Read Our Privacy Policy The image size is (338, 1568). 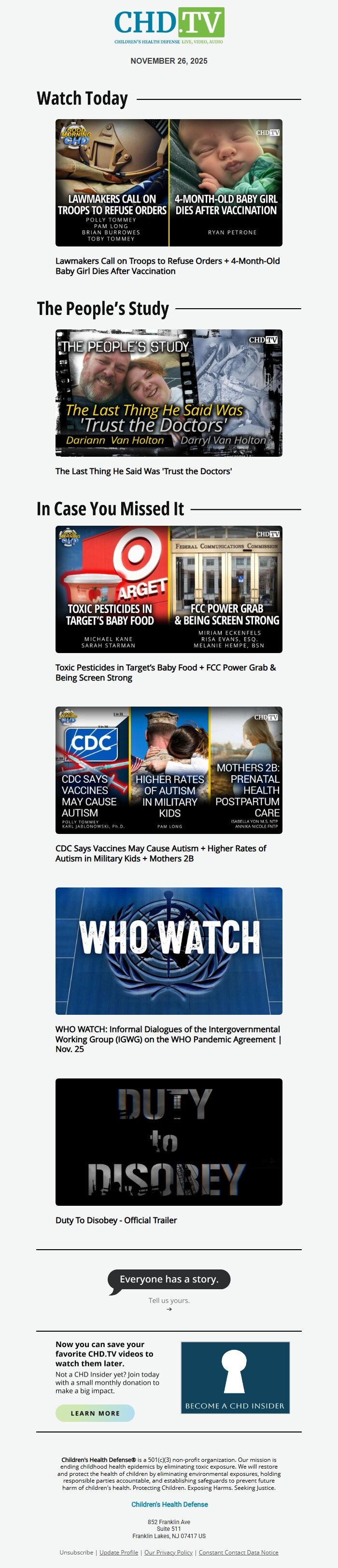(x=168, y=1552)
